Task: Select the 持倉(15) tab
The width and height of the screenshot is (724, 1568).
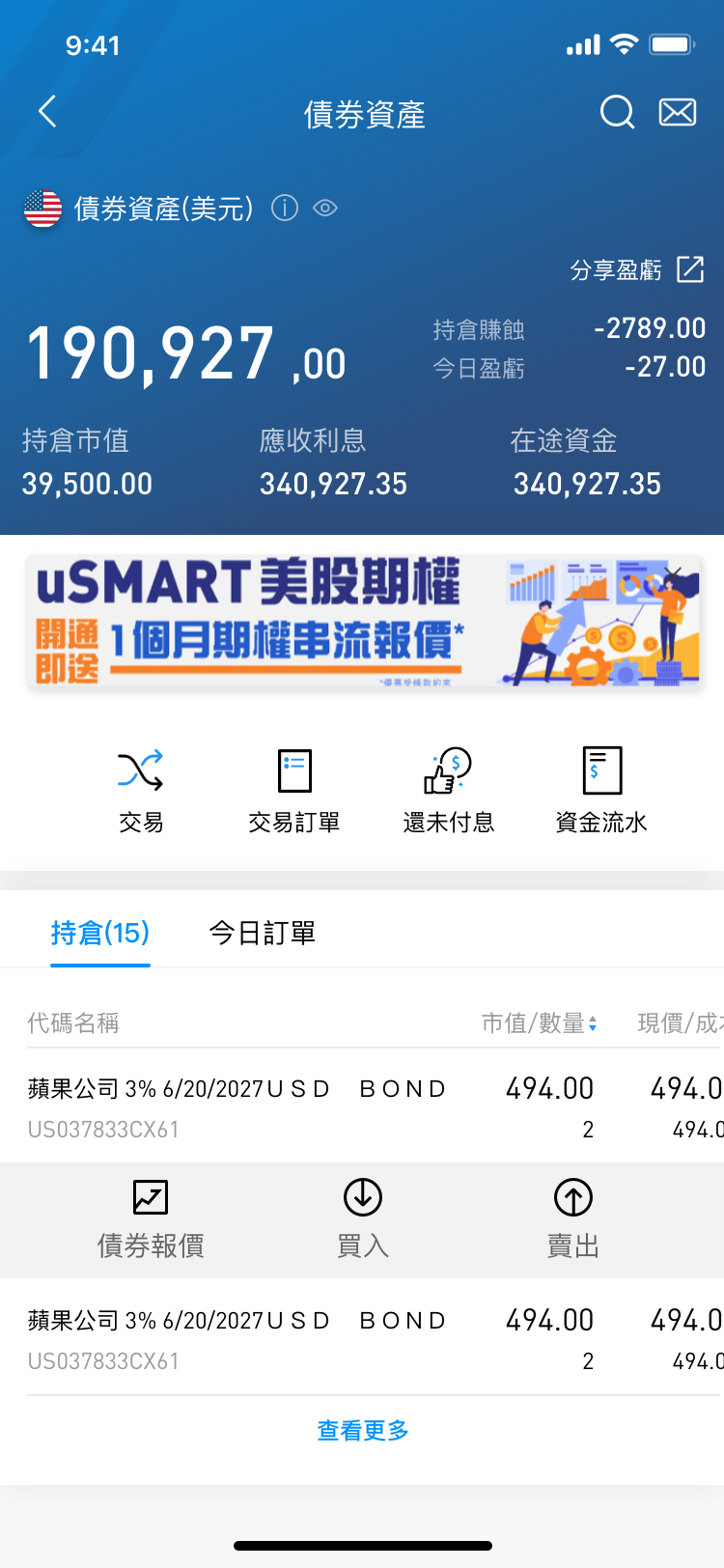Action: coord(100,933)
